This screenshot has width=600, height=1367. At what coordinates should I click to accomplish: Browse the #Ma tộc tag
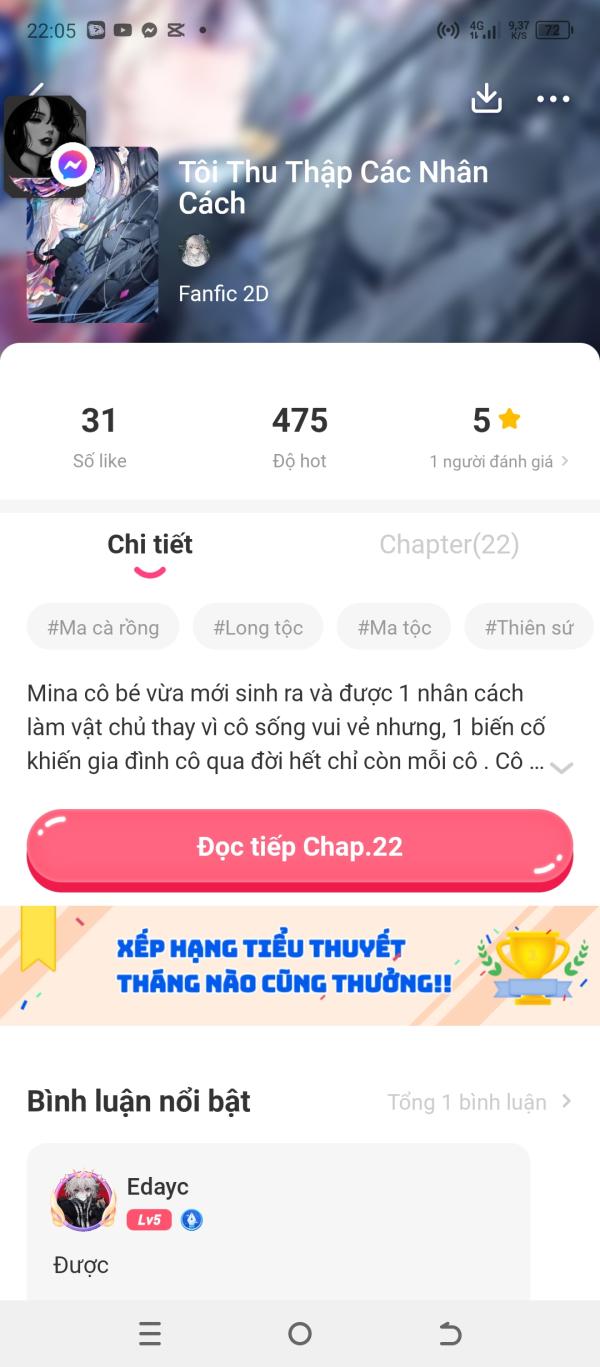coord(394,628)
